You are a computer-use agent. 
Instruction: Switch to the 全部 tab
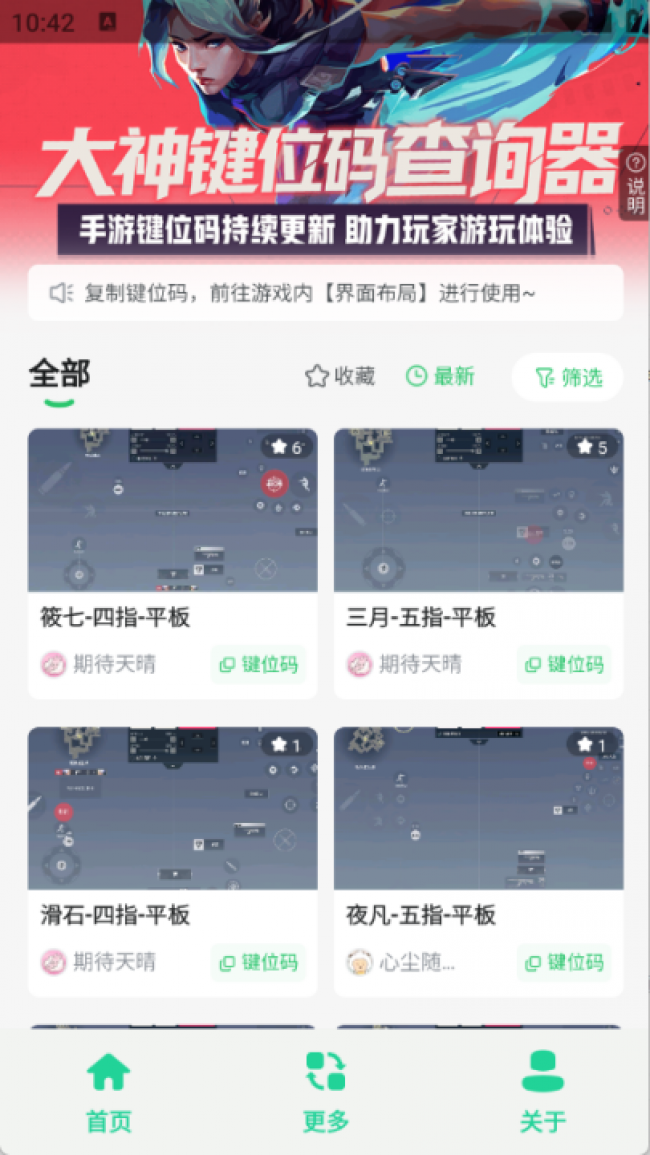click(59, 375)
